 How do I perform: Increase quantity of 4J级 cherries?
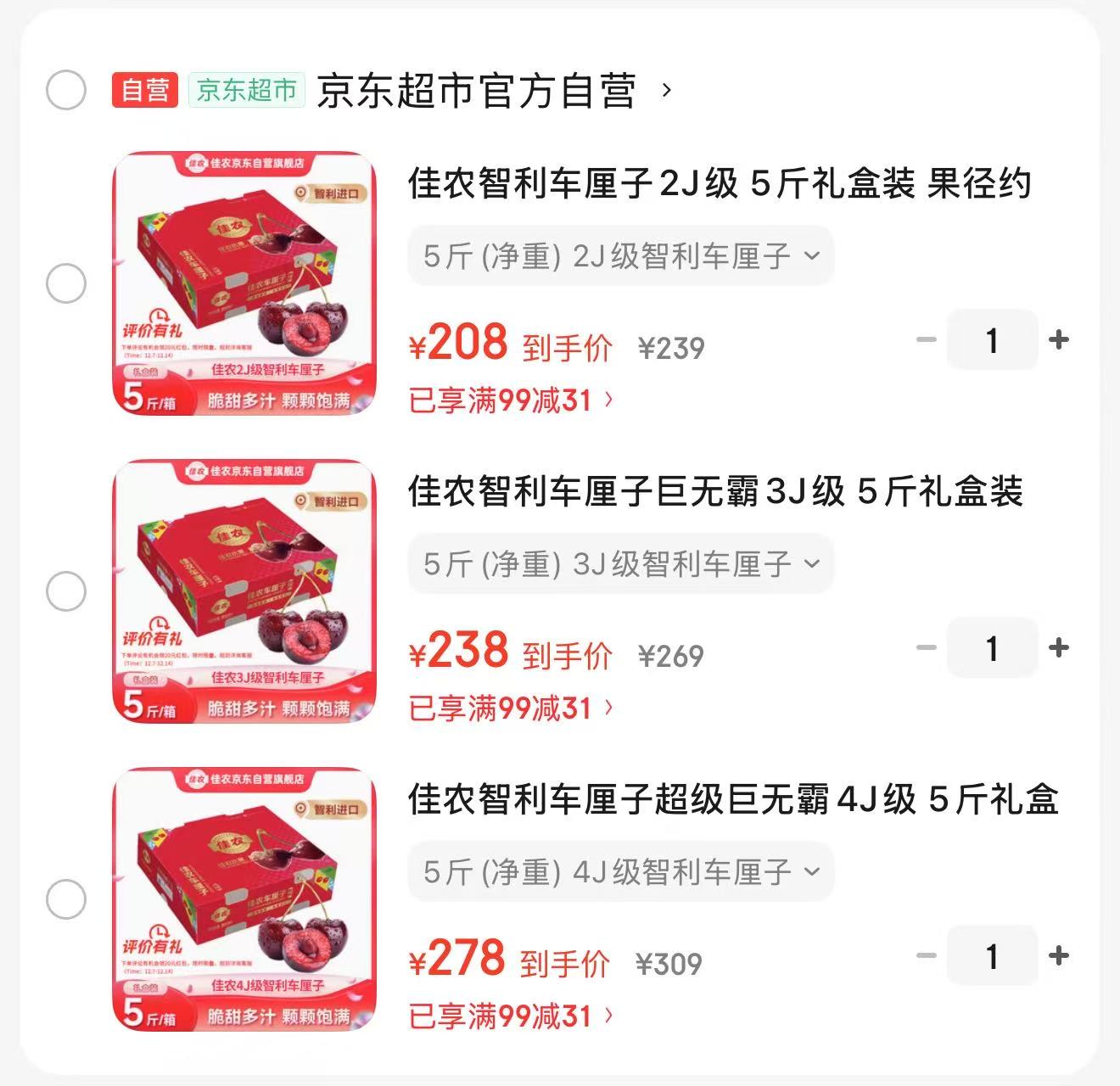[1058, 956]
